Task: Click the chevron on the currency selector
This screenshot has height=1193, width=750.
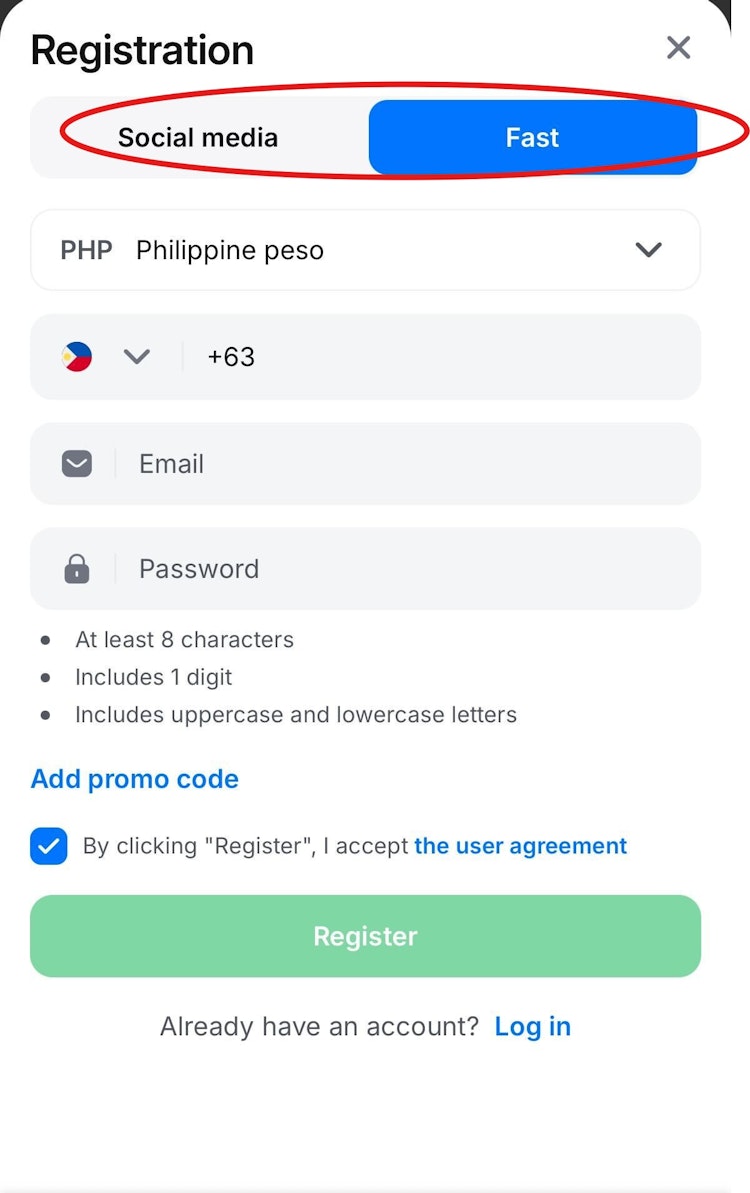Action: tap(648, 250)
